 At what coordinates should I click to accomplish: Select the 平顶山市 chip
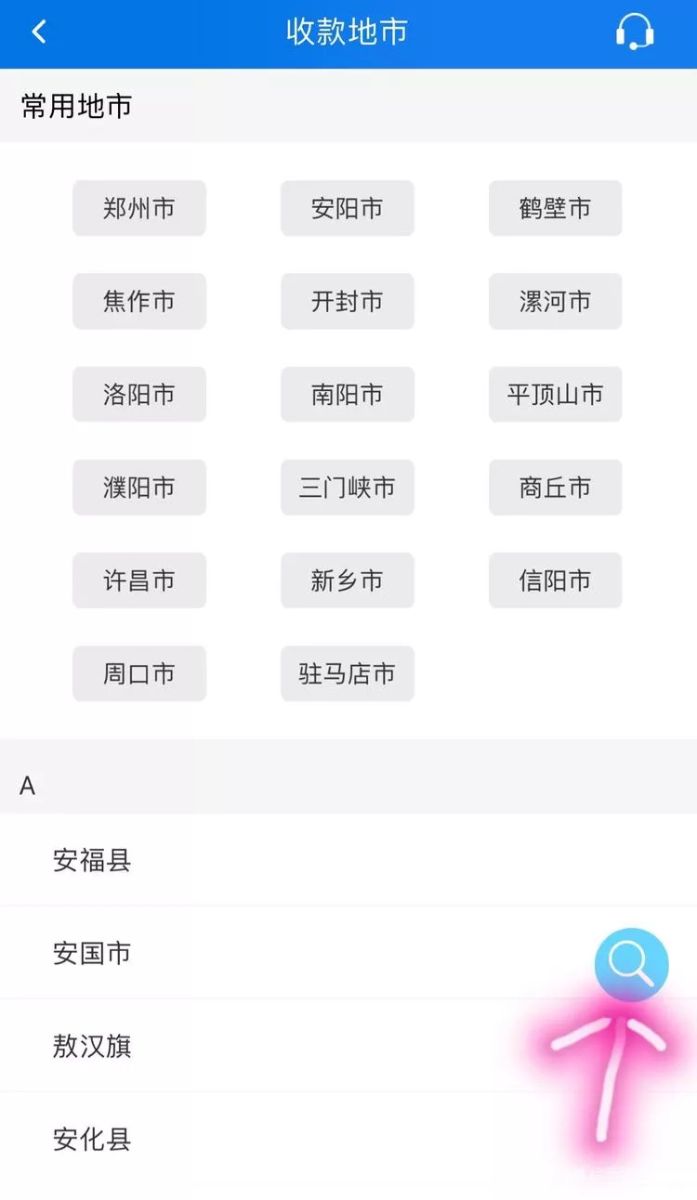(555, 394)
